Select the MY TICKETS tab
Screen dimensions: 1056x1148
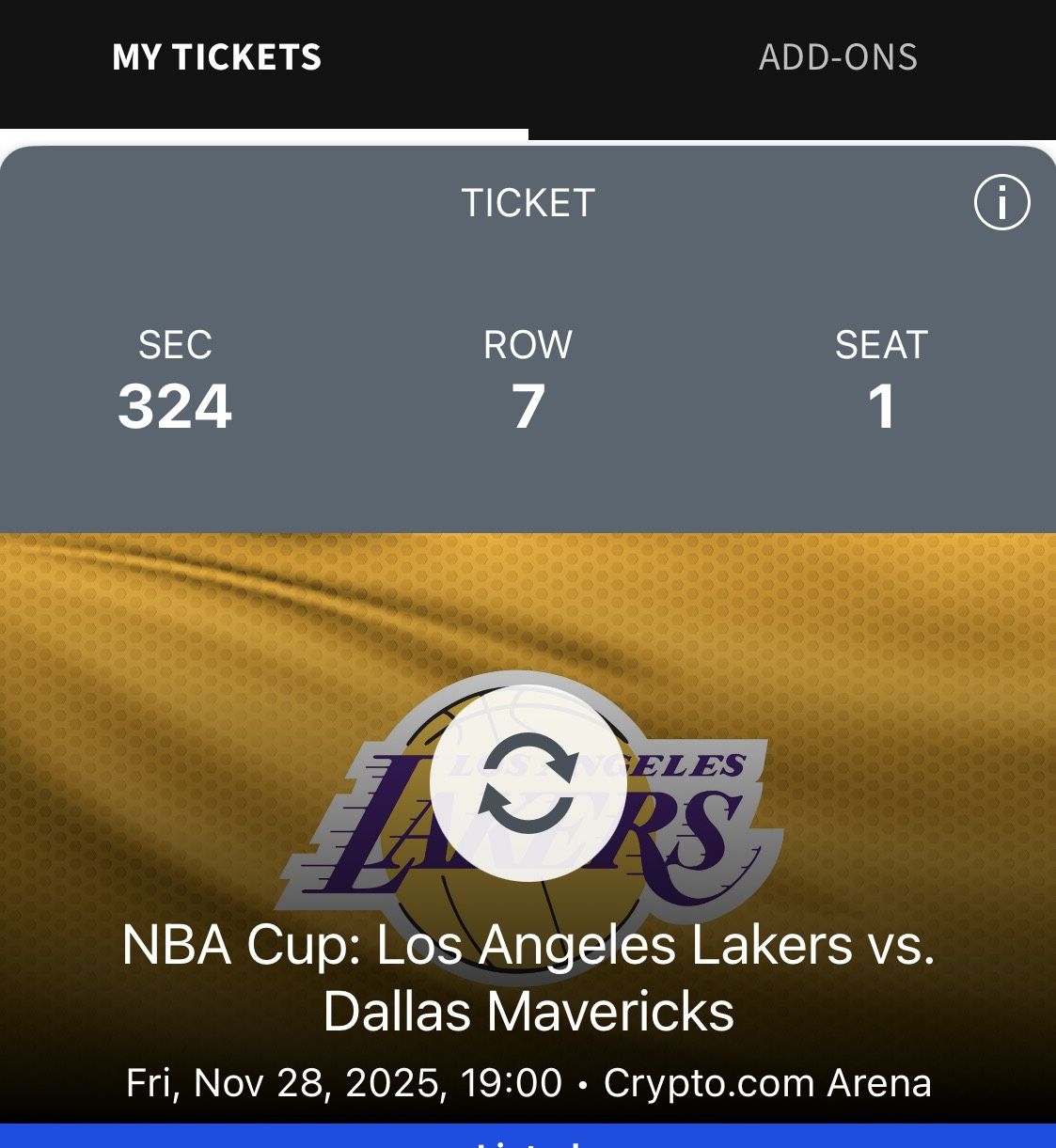(x=216, y=58)
